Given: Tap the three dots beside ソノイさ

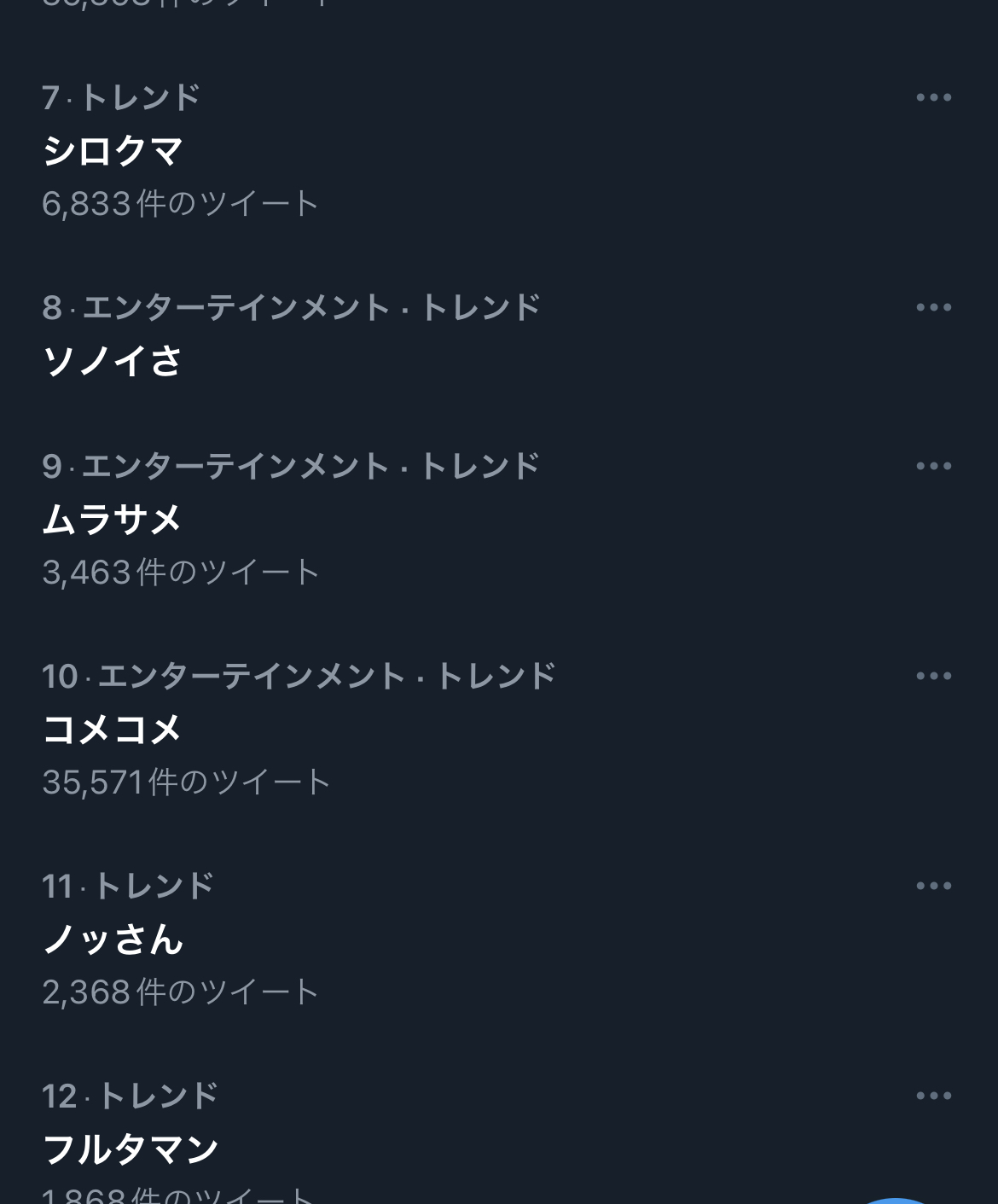Looking at the screenshot, I should click(x=933, y=307).
